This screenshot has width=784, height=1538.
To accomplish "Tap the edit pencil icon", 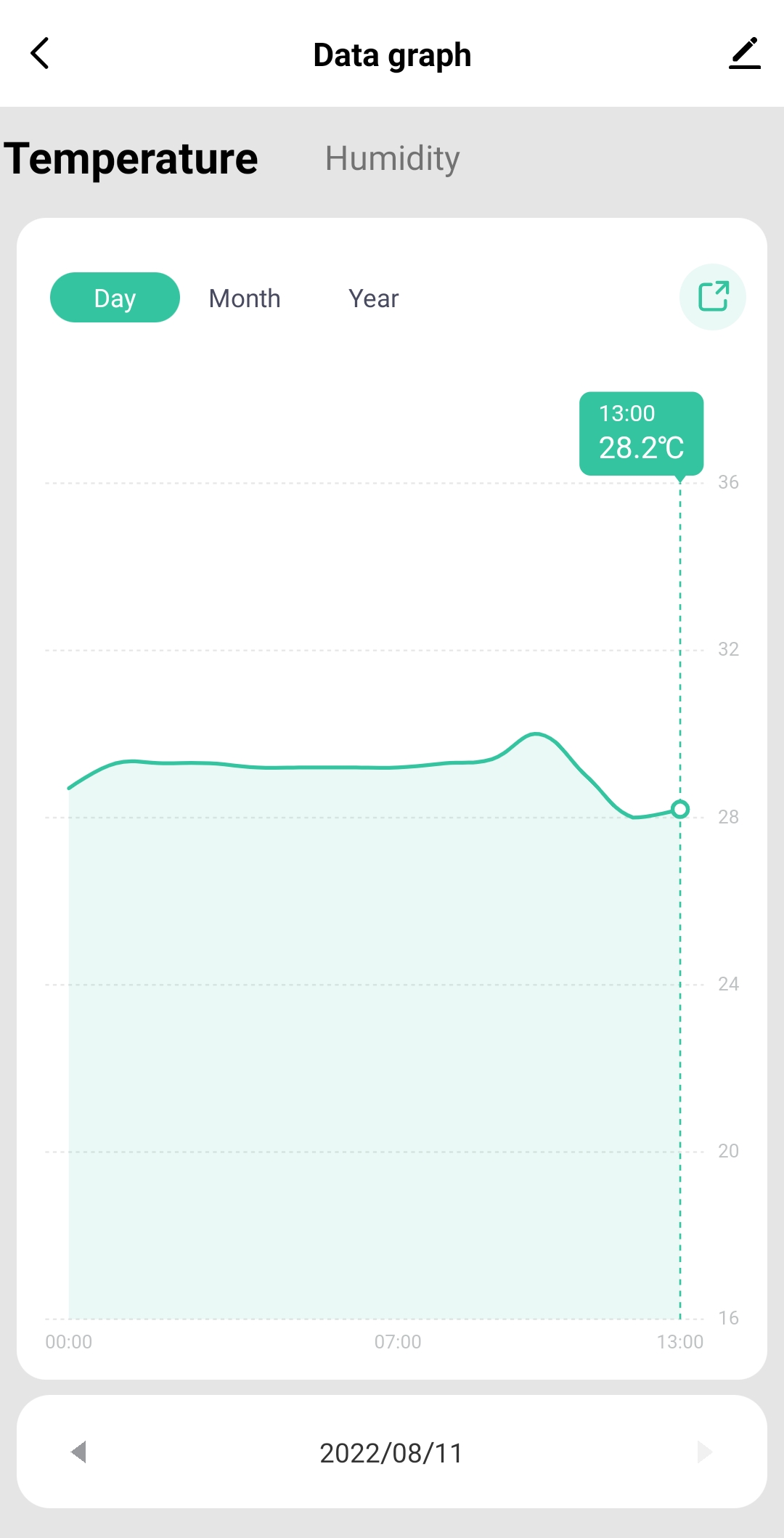I will (x=744, y=54).
